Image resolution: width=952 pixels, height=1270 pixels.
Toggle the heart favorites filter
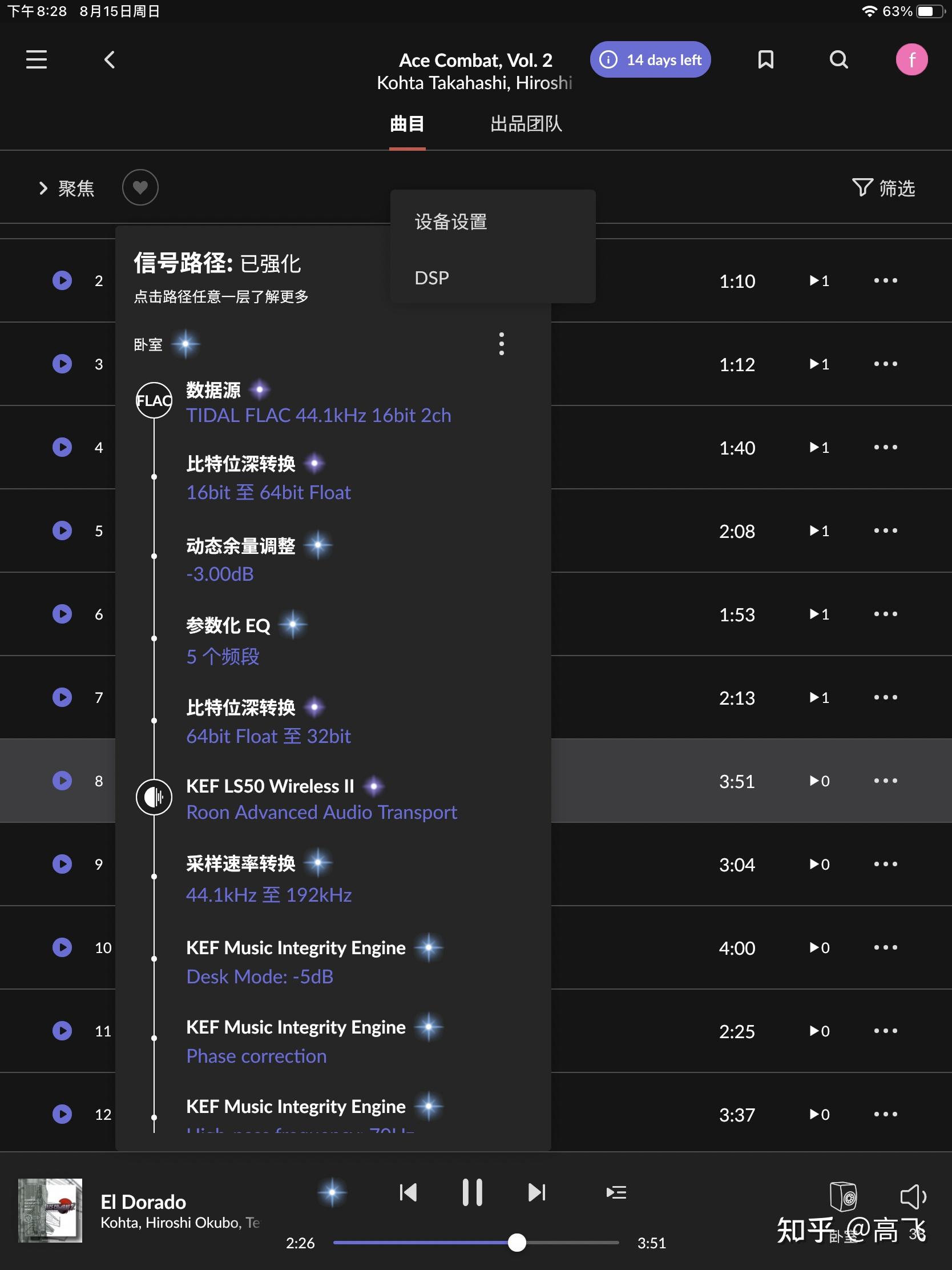click(140, 188)
